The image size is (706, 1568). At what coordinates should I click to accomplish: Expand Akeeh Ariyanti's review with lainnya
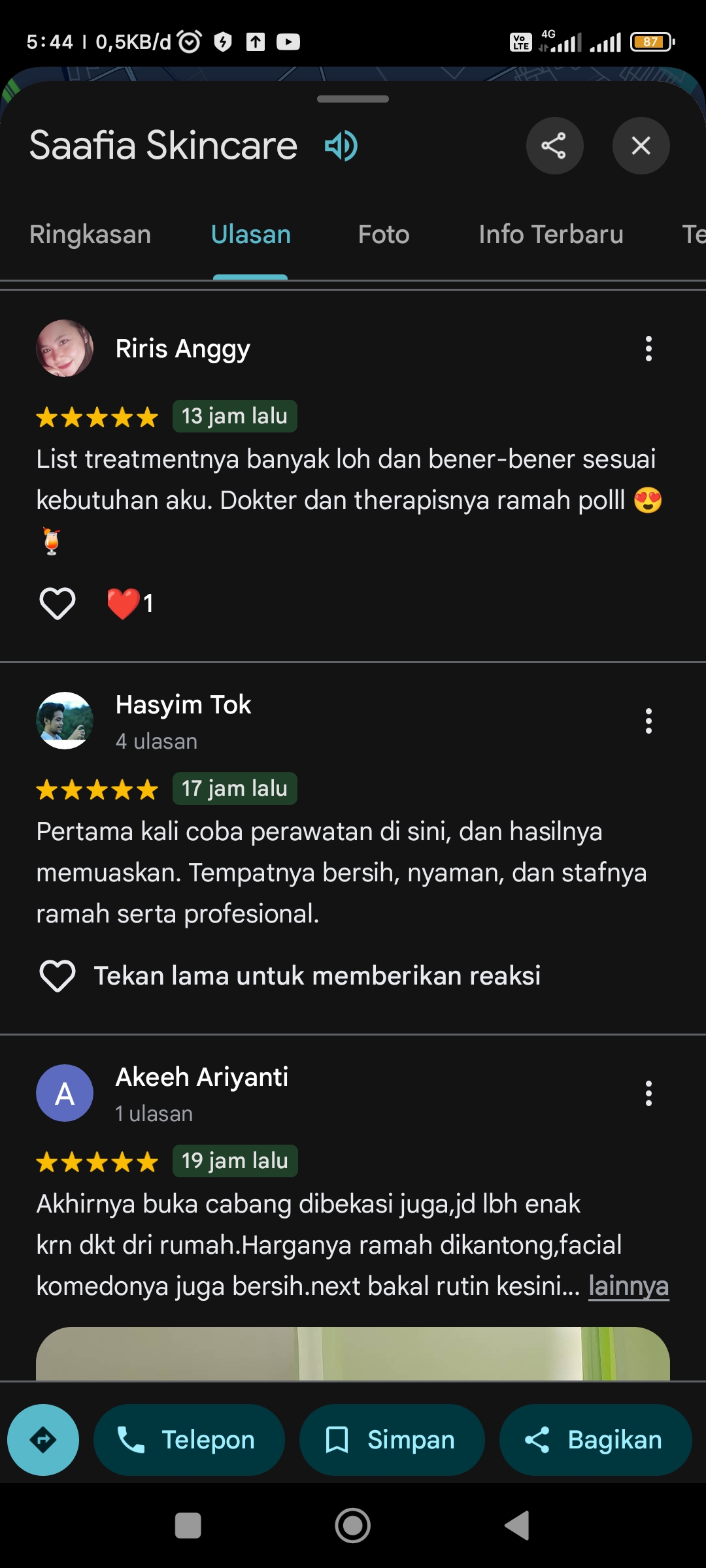click(628, 1286)
